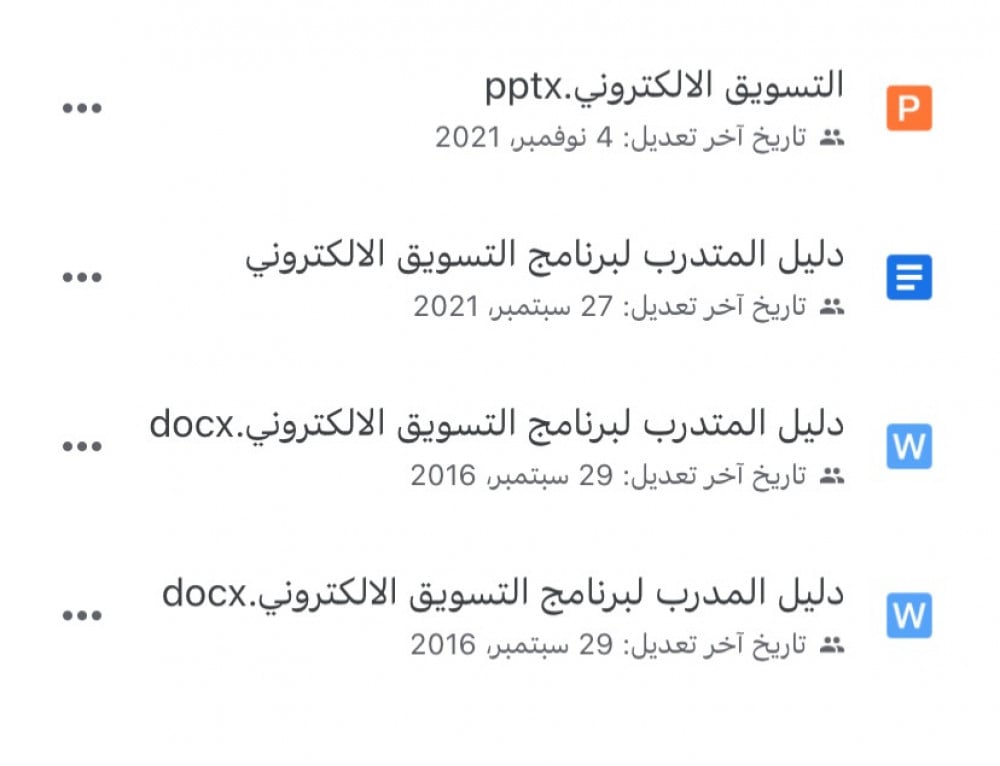Open the Google Doc دليل المتدرب لبرنامج التسويق الالكتروني
Viewport: 1000px width, 766px height.
point(545,257)
